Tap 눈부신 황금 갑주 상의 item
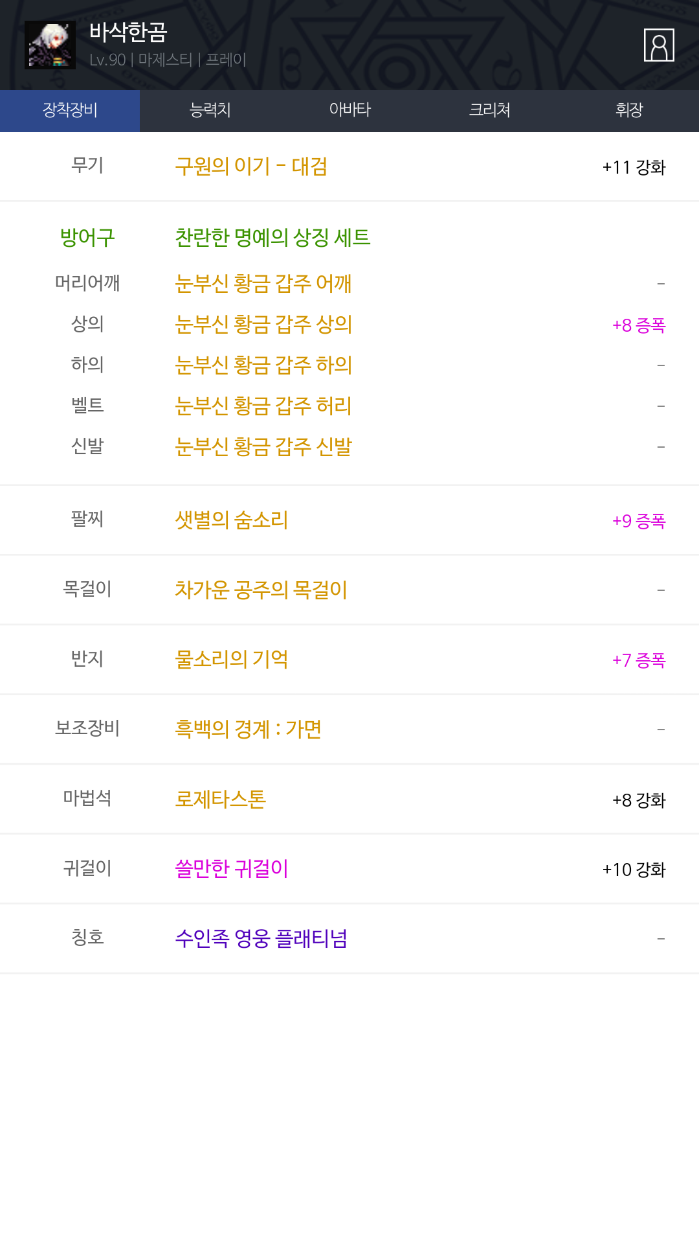Screen dimensions: 699x1244 263,325
